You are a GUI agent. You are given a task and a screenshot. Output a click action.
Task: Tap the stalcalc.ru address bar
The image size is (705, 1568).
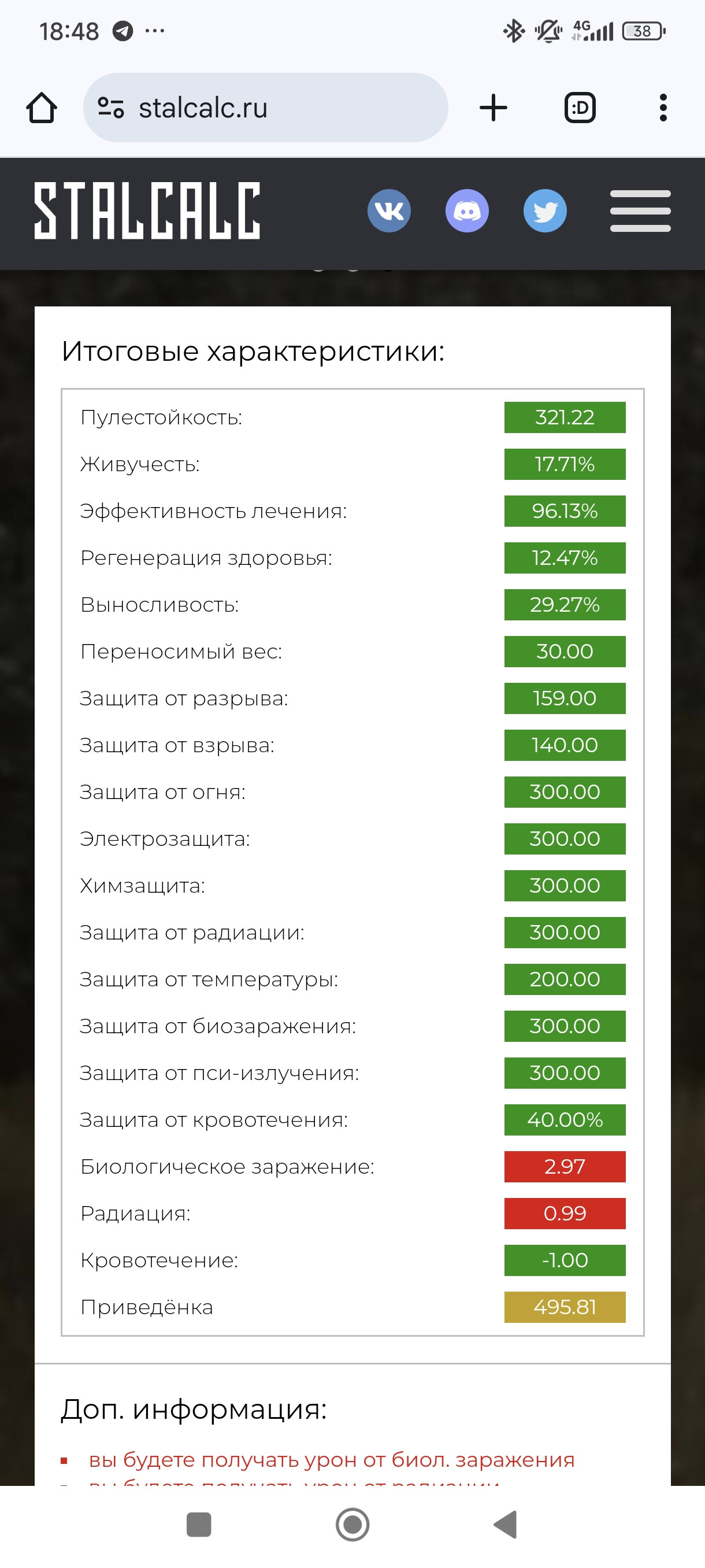265,108
